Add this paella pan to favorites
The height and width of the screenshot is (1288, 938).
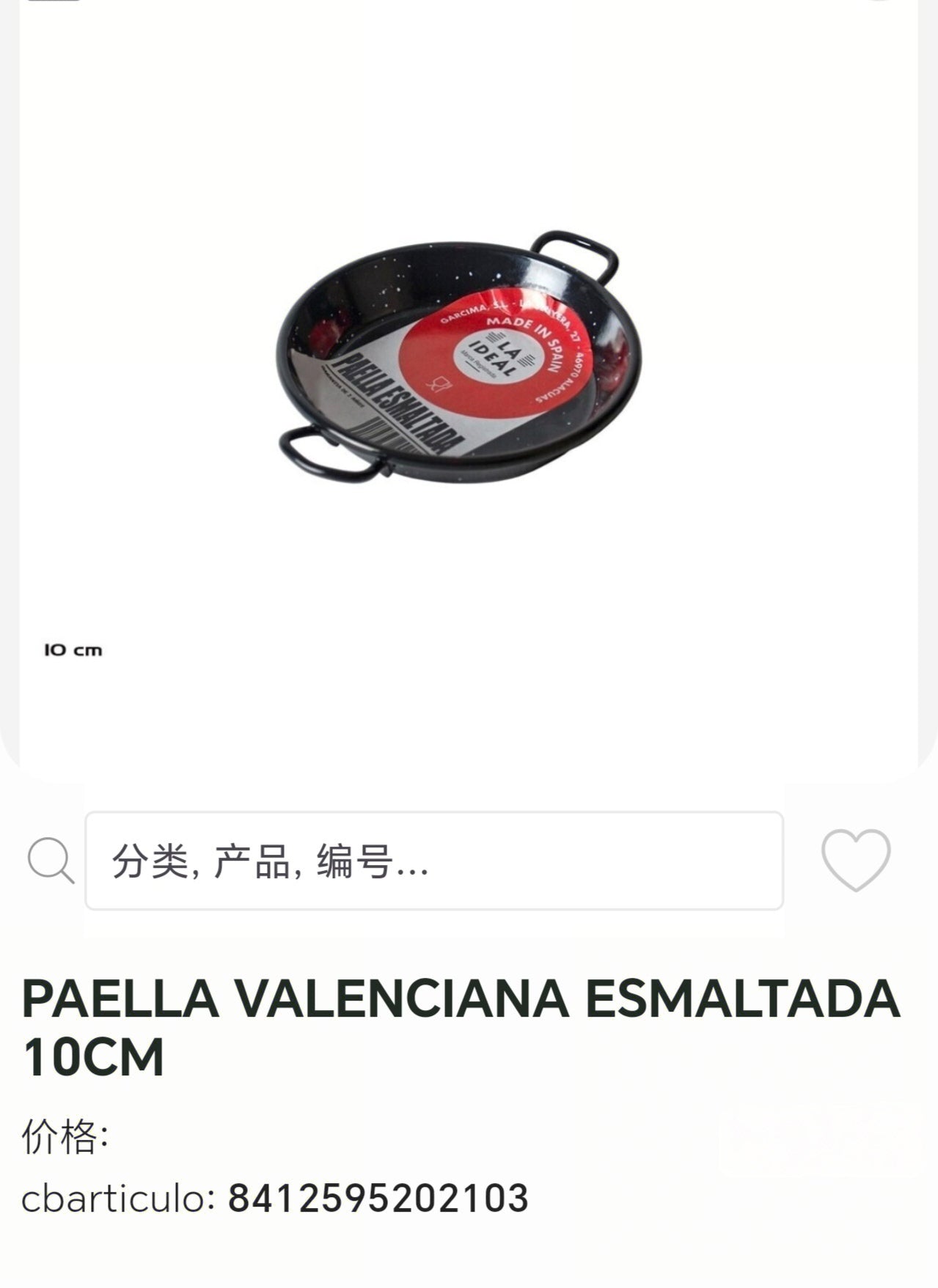click(x=855, y=859)
